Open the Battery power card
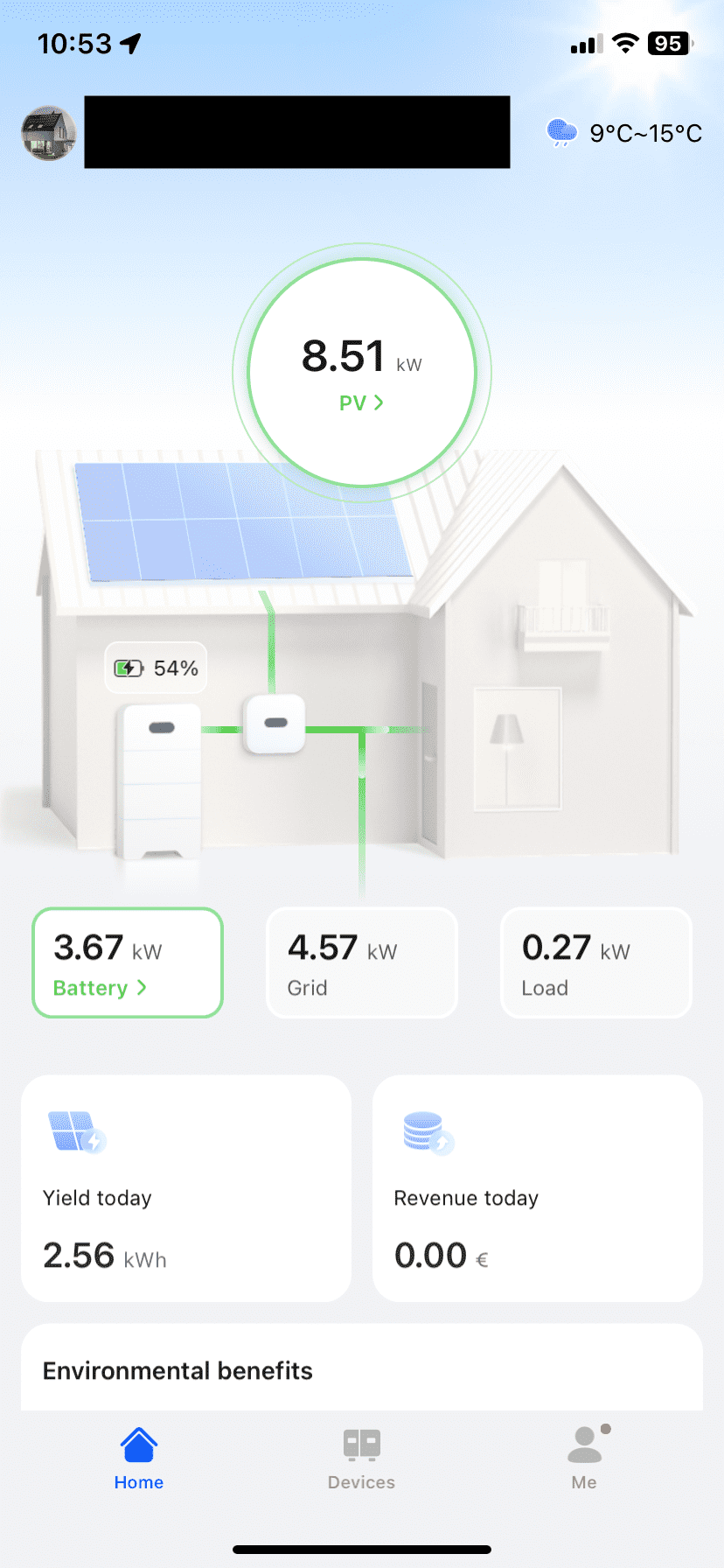Viewport: 724px width, 1568px height. coord(128,962)
